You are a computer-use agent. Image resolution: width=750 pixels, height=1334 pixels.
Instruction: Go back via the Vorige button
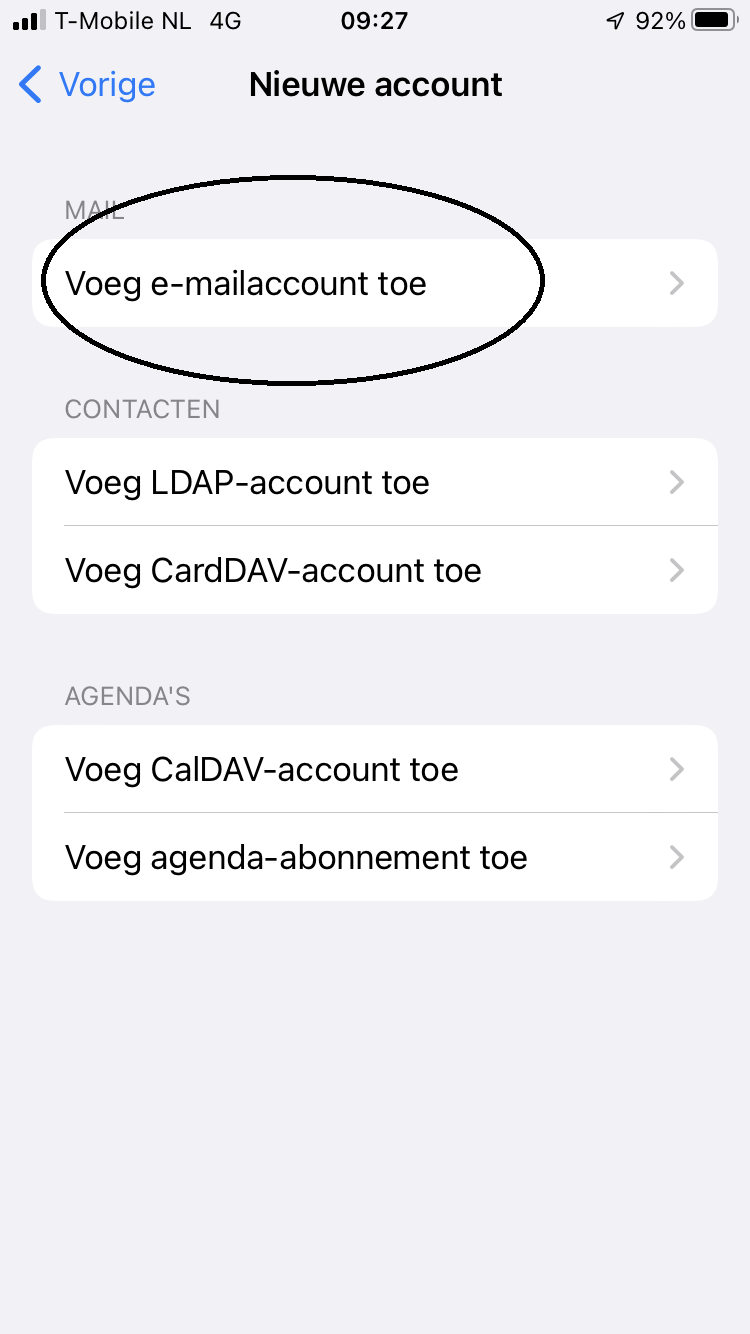click(87, 85)
